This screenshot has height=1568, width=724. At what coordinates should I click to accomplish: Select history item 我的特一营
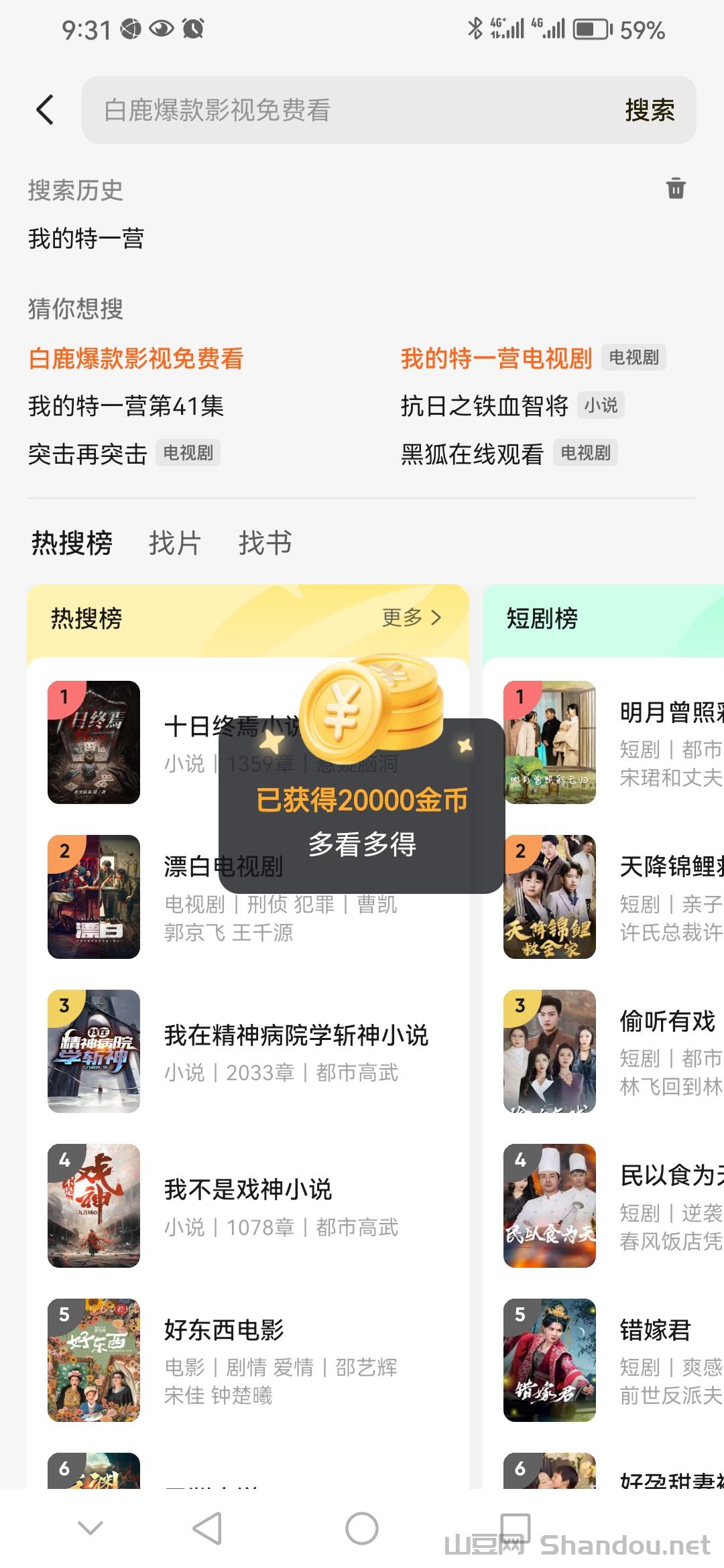coord(86,239)
